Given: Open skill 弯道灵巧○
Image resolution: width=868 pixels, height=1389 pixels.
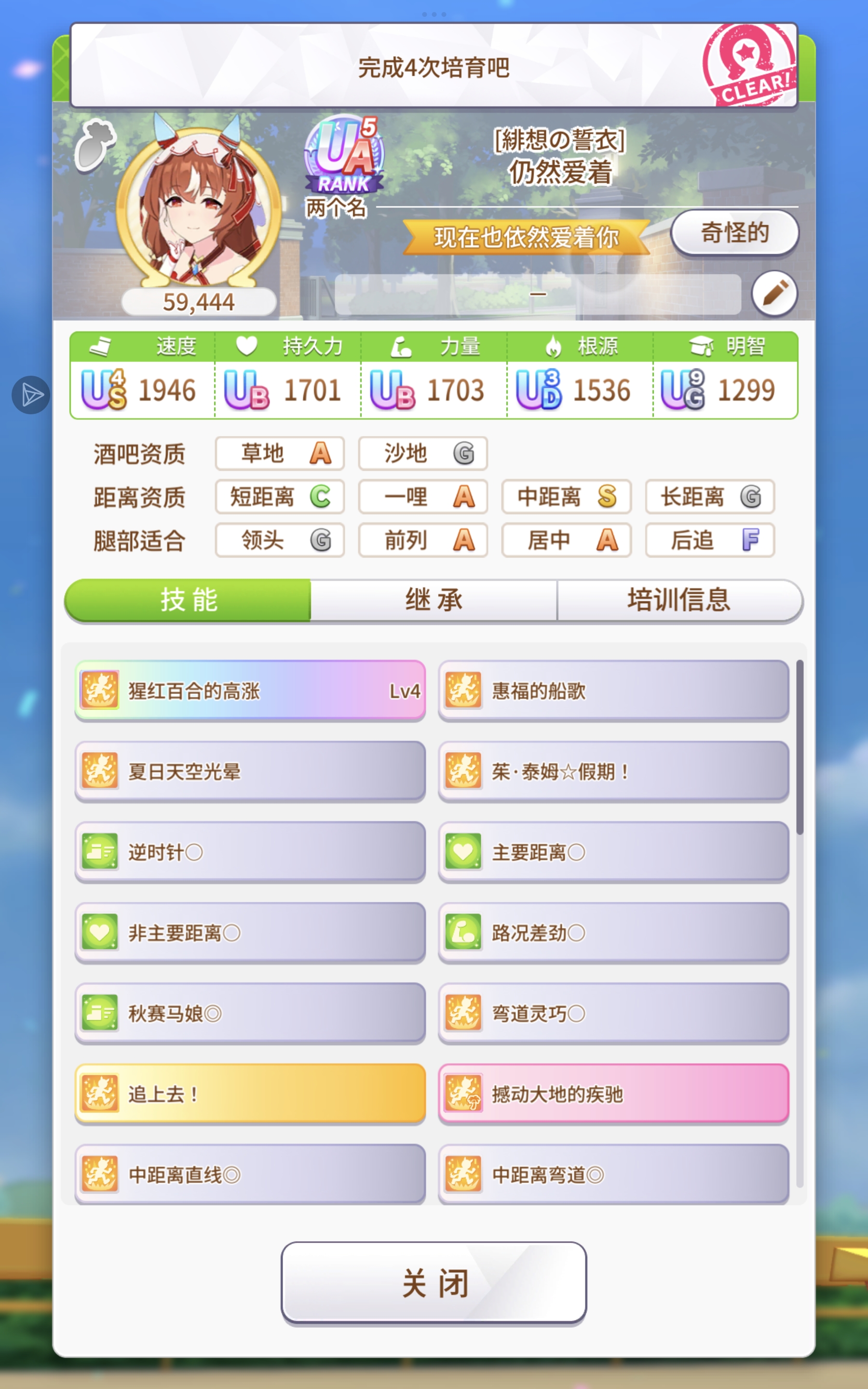Looking at the screenshot, I should (x=613, y=1013).
